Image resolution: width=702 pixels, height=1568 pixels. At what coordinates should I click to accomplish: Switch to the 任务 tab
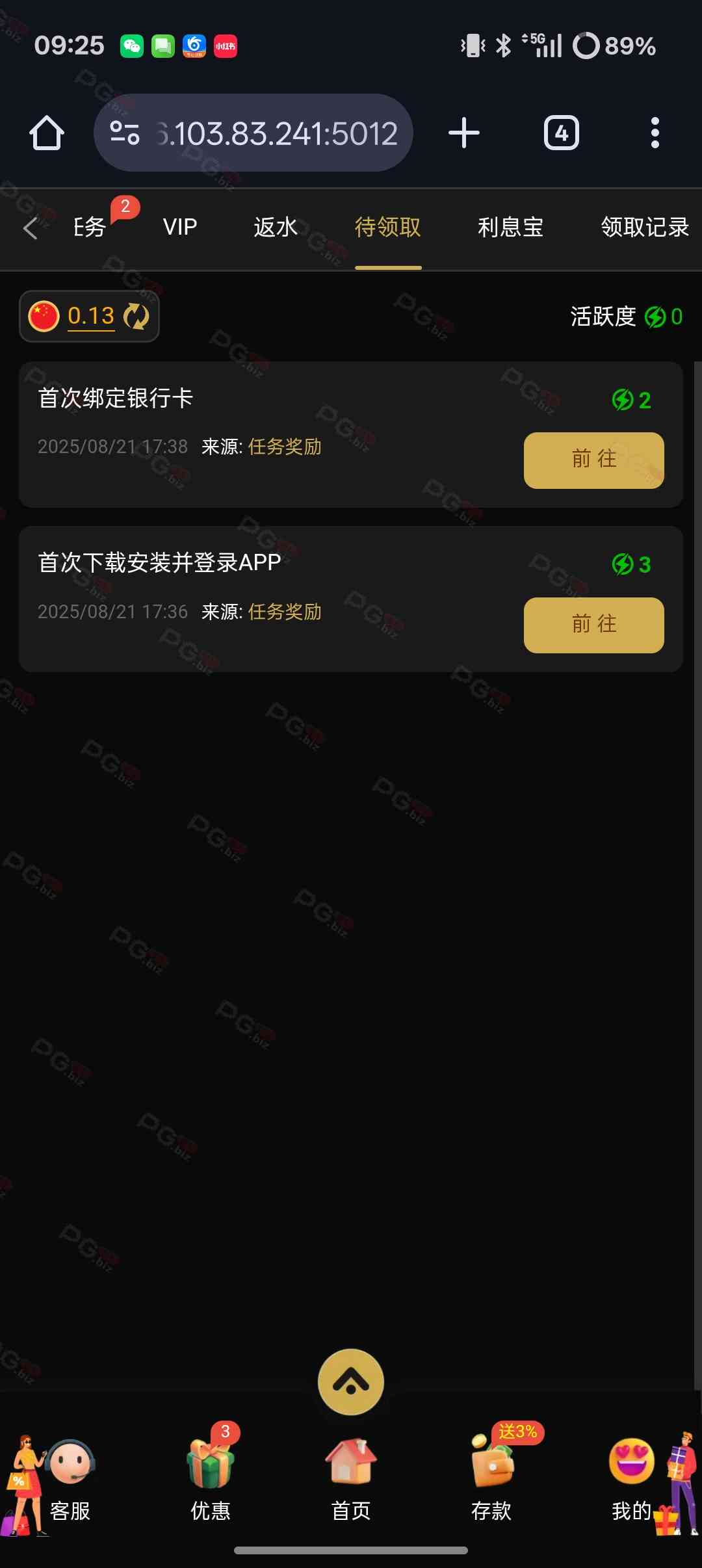click(x=90, y=227)
